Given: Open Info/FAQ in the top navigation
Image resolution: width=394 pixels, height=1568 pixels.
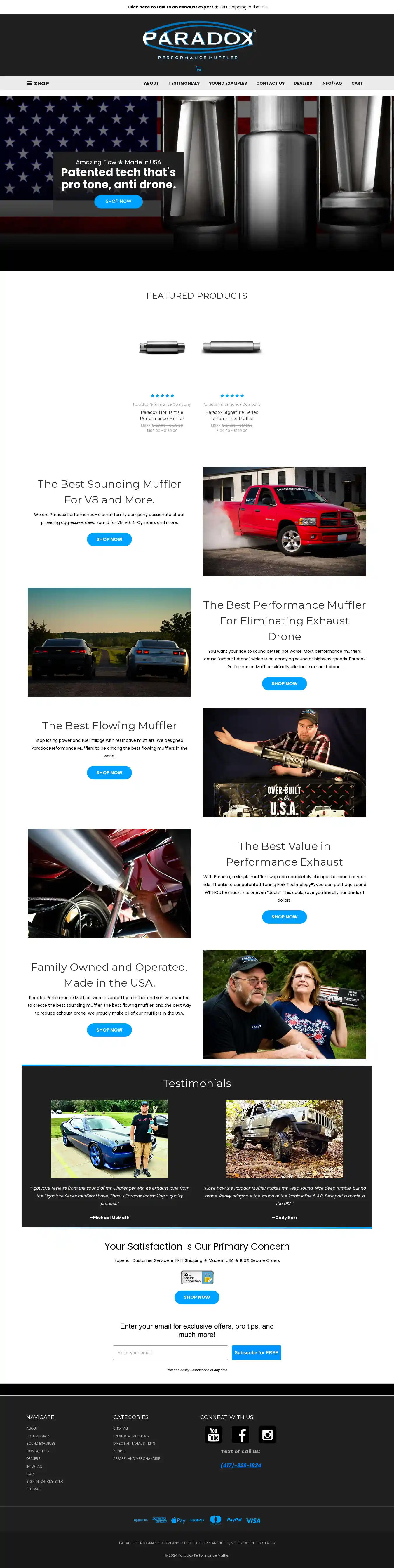Looking at the screenshot, I should [331, 84].
